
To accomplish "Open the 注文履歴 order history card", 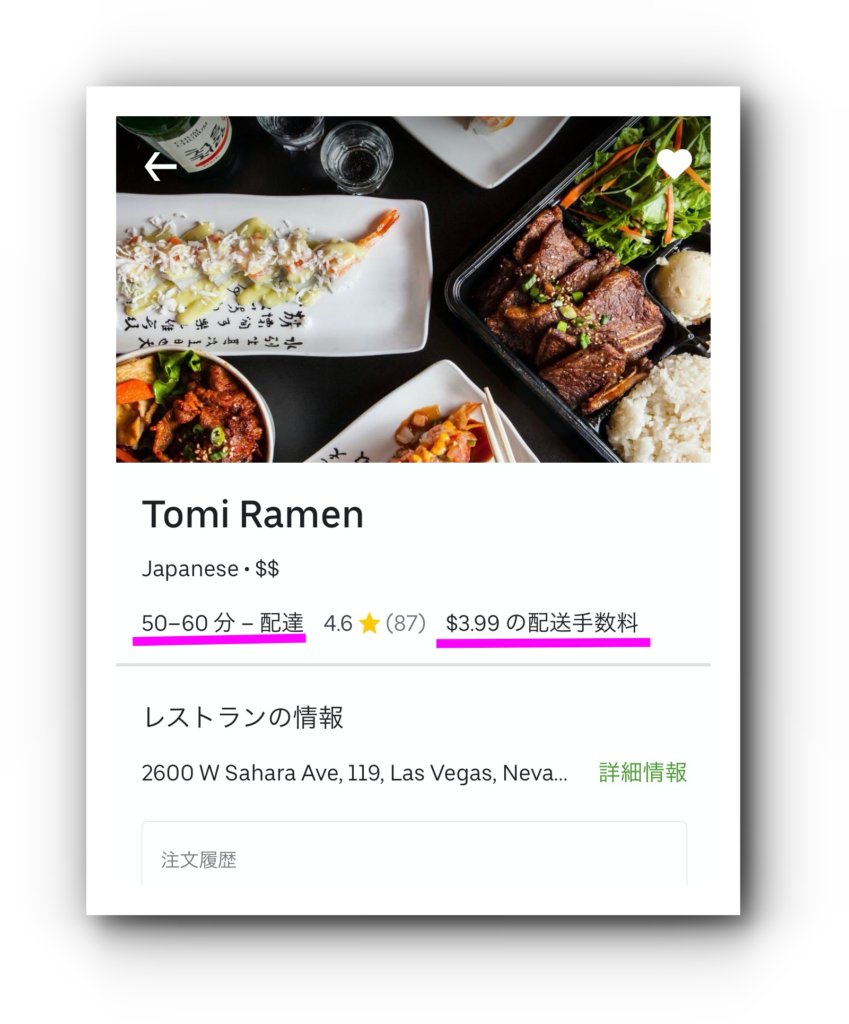I will click(414, 856).
